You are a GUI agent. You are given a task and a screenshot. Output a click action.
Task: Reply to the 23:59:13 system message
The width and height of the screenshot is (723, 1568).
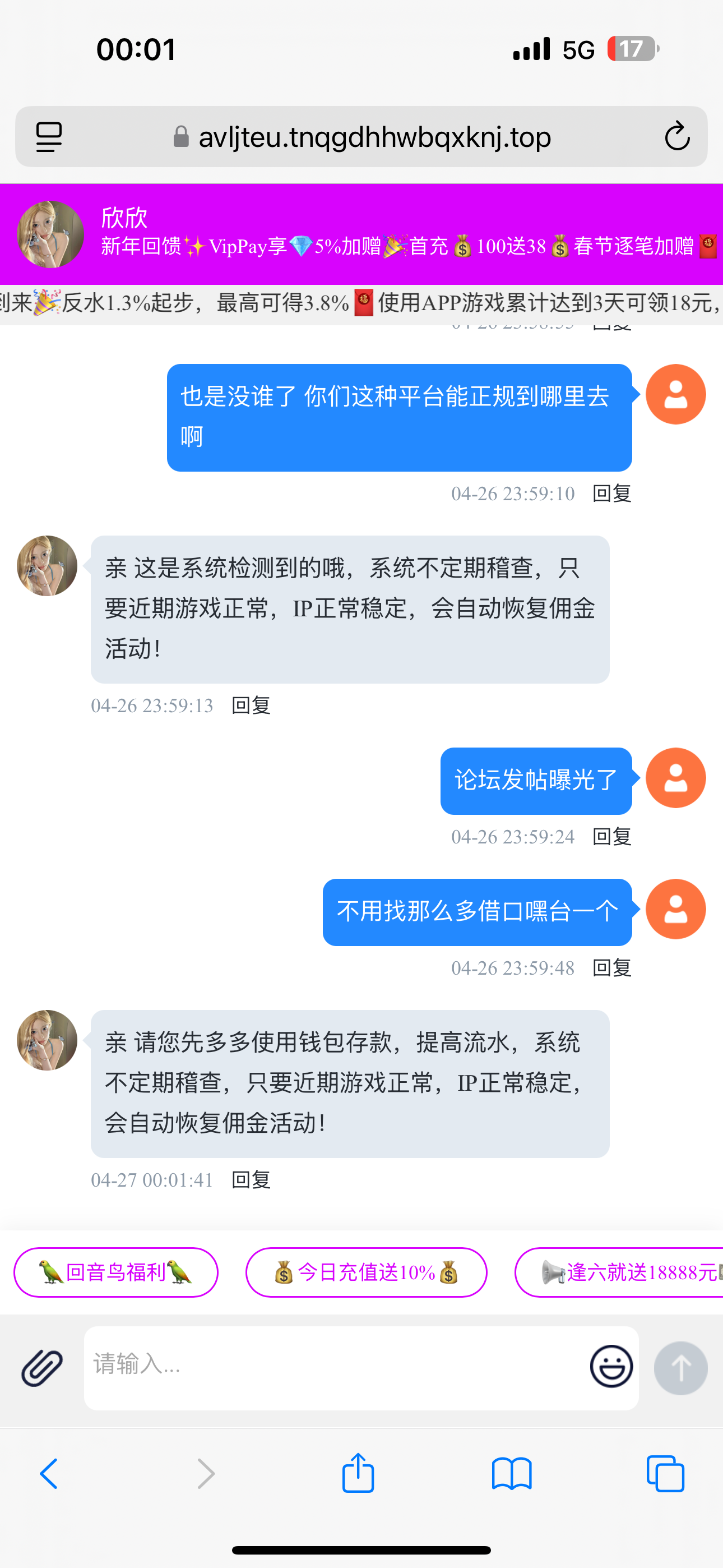coord(251,706)
